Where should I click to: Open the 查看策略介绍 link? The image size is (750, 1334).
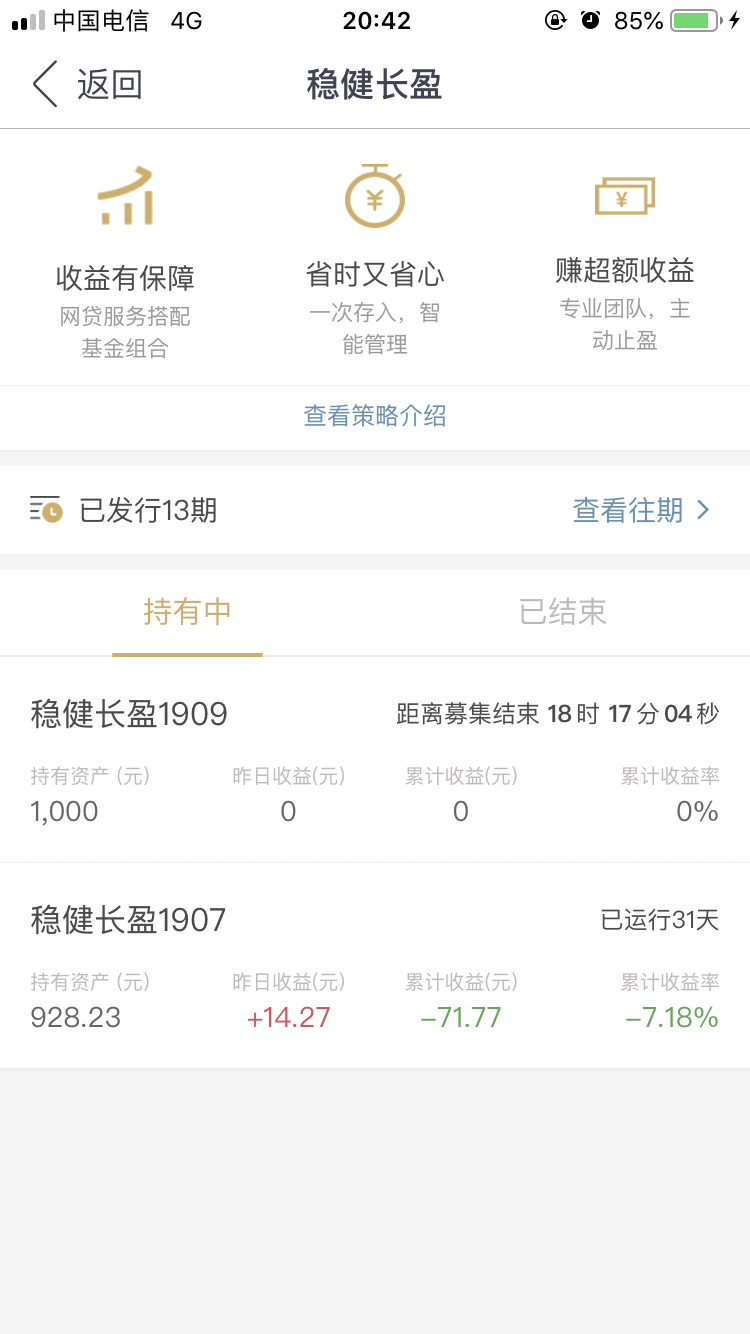375,416
